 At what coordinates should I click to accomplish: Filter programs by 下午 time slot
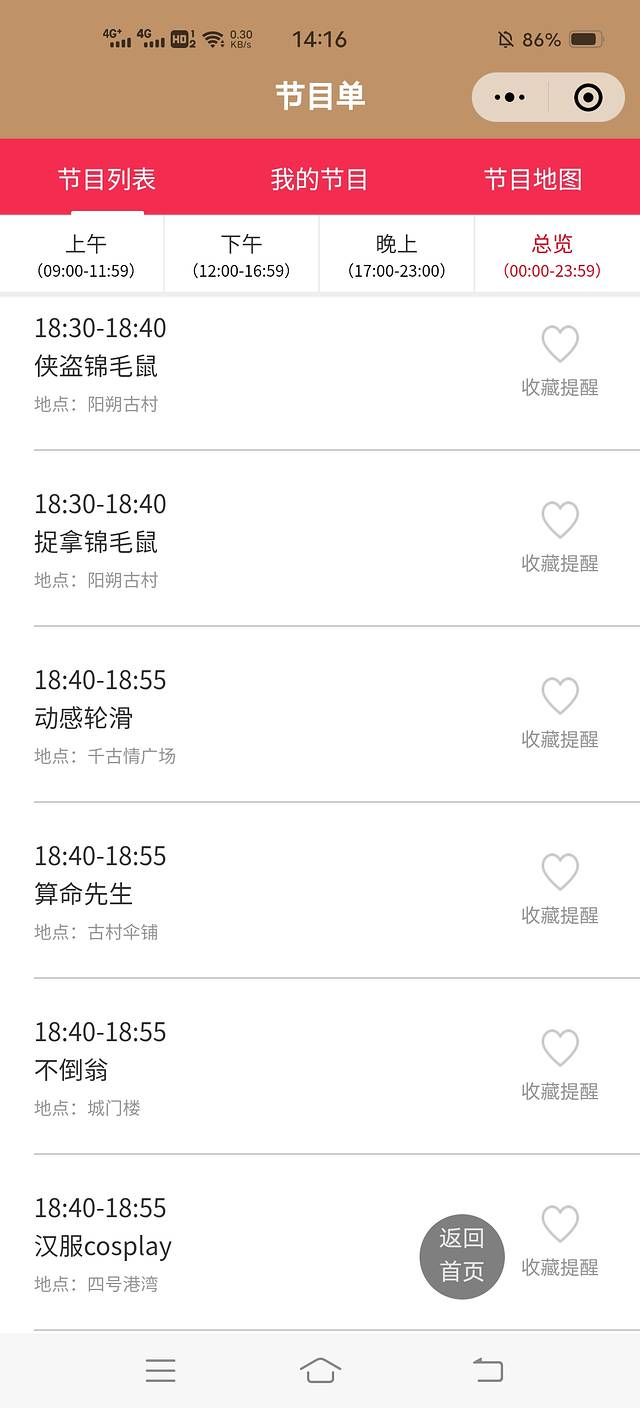pos(241,255)
